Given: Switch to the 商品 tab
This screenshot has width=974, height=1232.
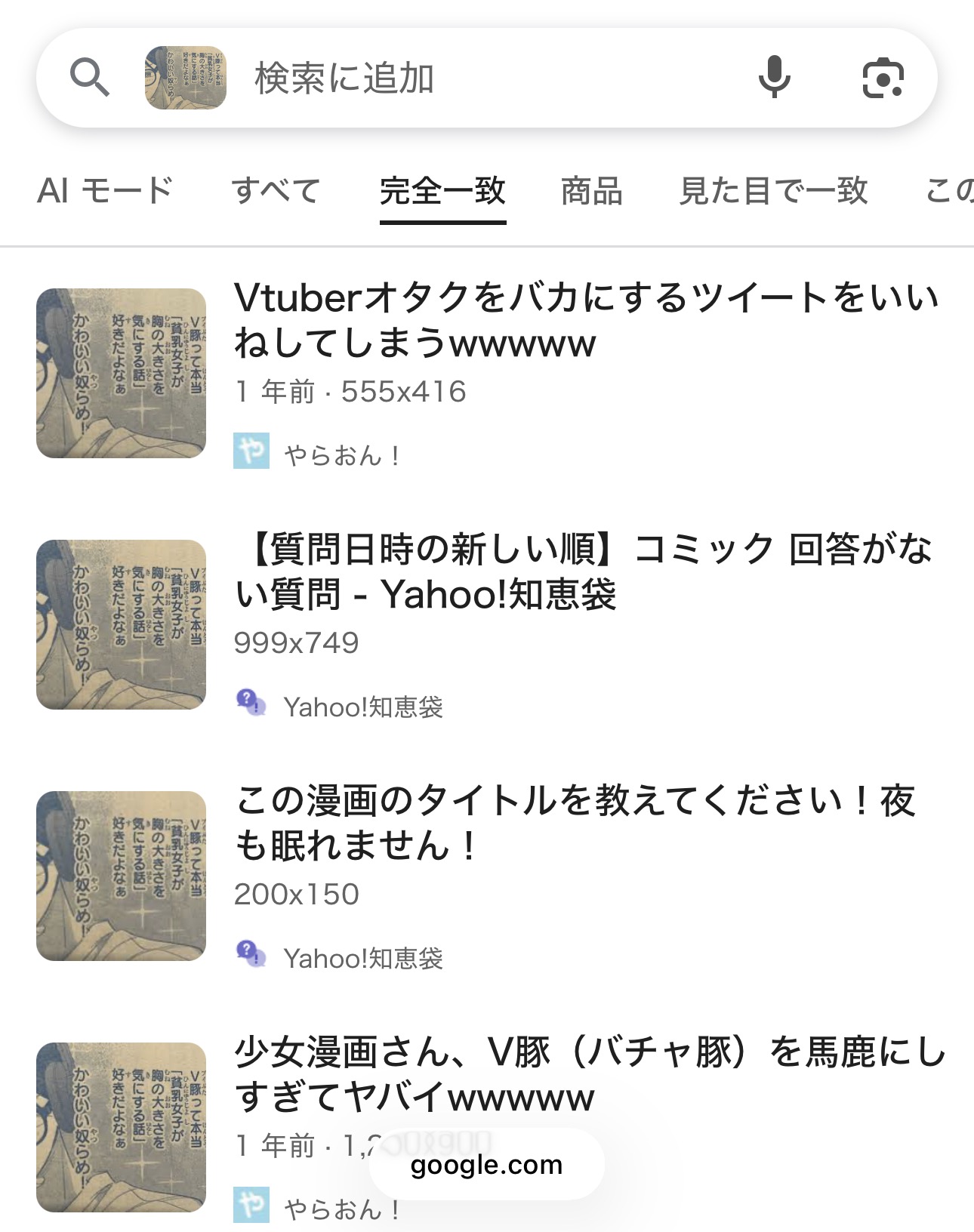Looking at the screenshot, I should [x=591, y=190].
